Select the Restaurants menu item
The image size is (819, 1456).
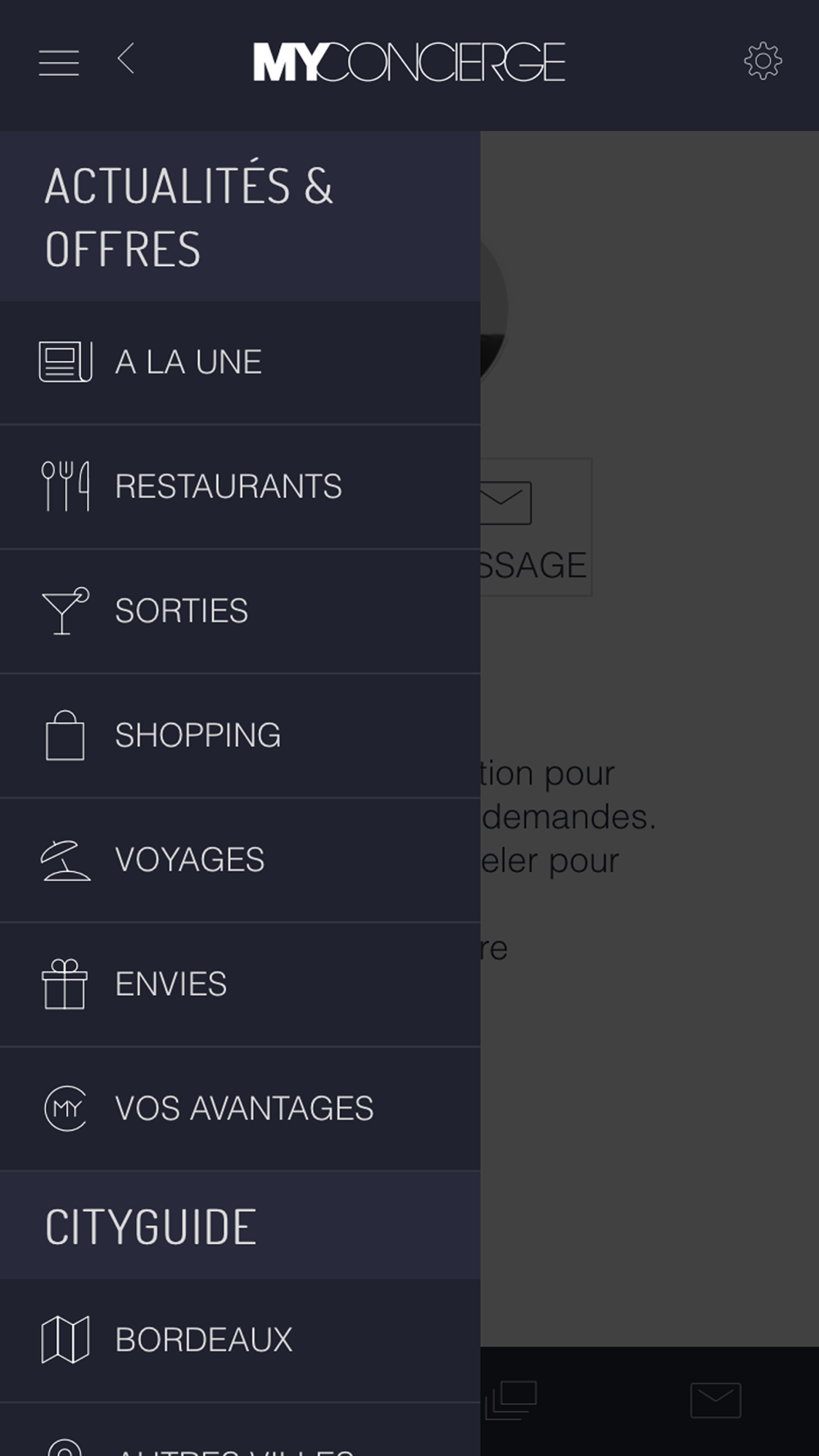240,487
